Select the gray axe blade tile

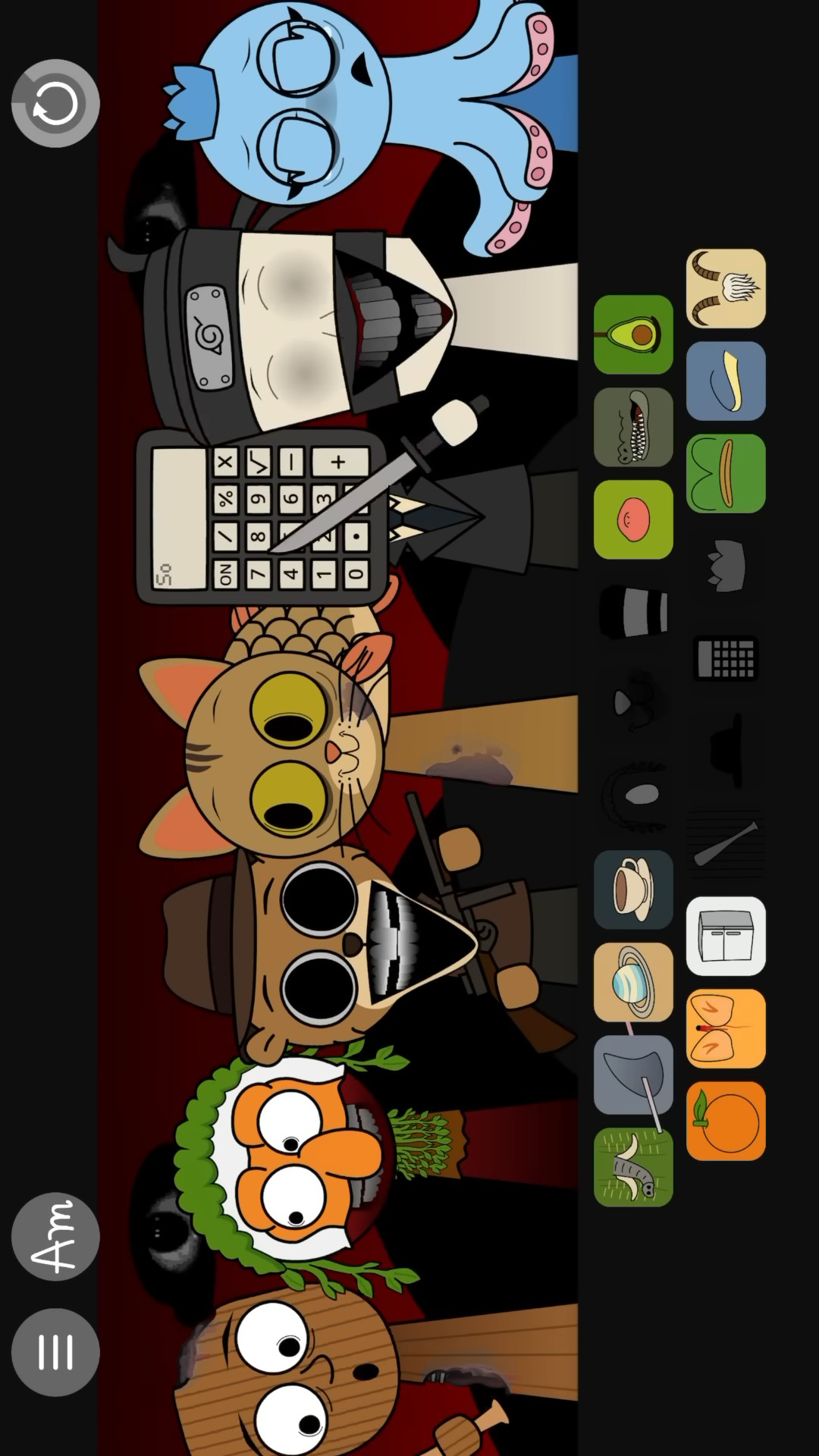coord(633,1075)
